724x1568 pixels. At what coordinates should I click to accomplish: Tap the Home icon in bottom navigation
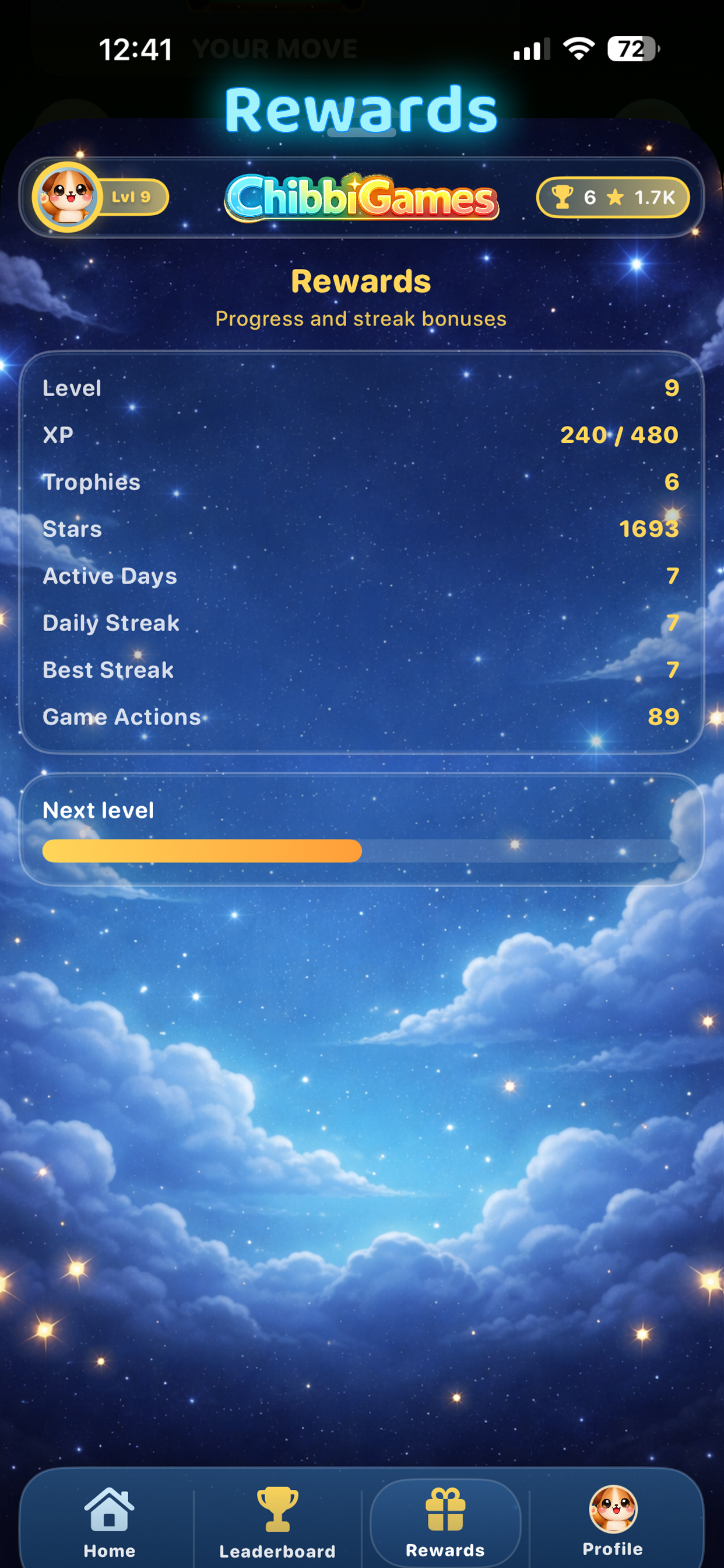pos(108,1509)
